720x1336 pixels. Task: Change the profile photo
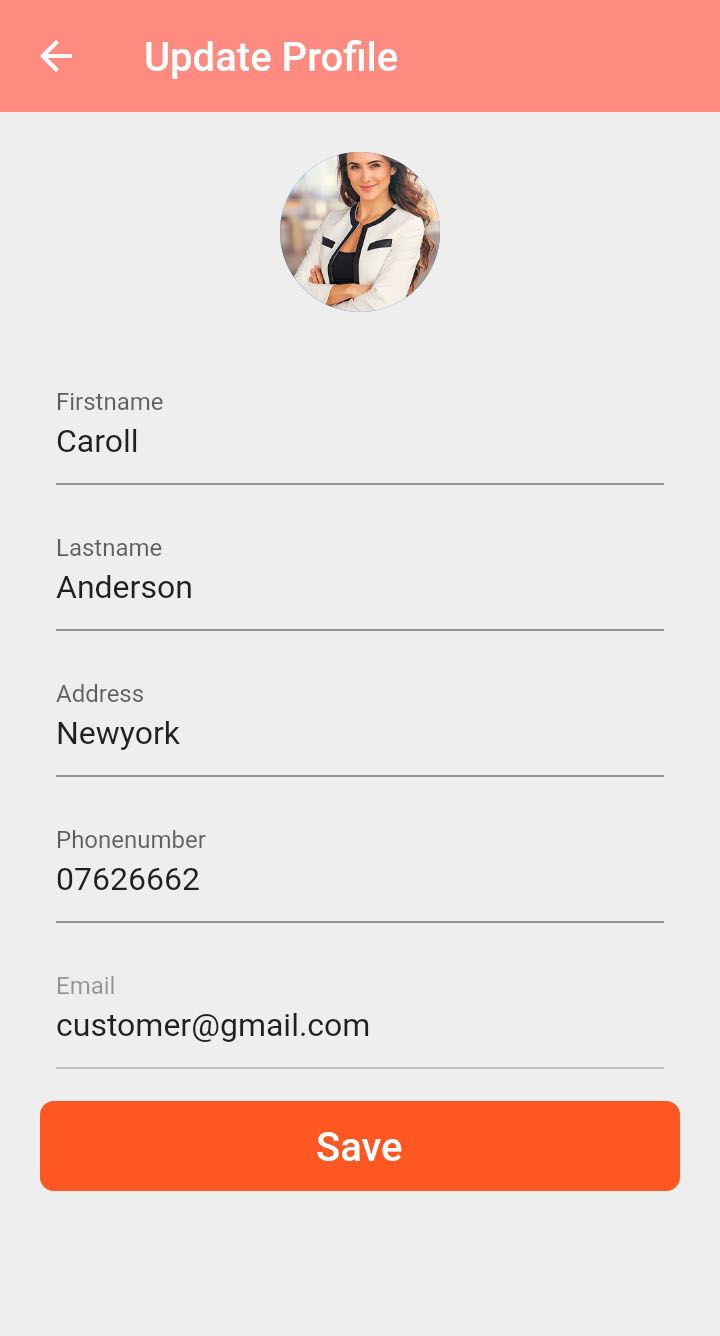click(360, 232)
